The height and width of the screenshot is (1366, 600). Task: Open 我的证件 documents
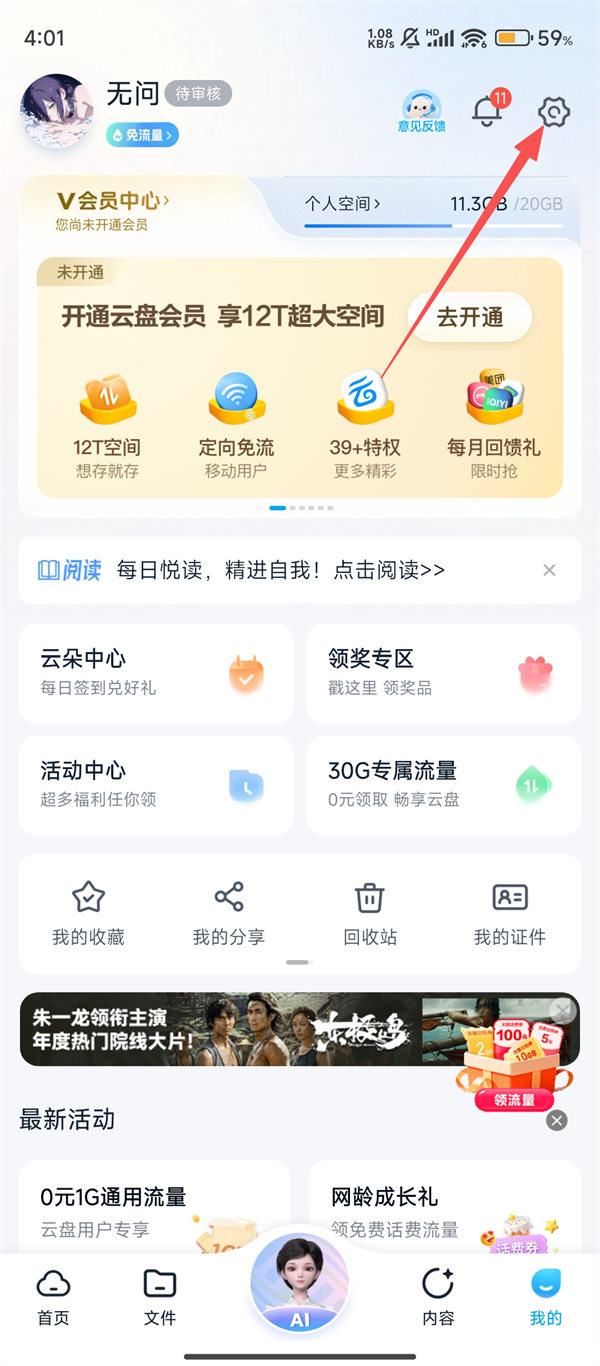(510, 913)
